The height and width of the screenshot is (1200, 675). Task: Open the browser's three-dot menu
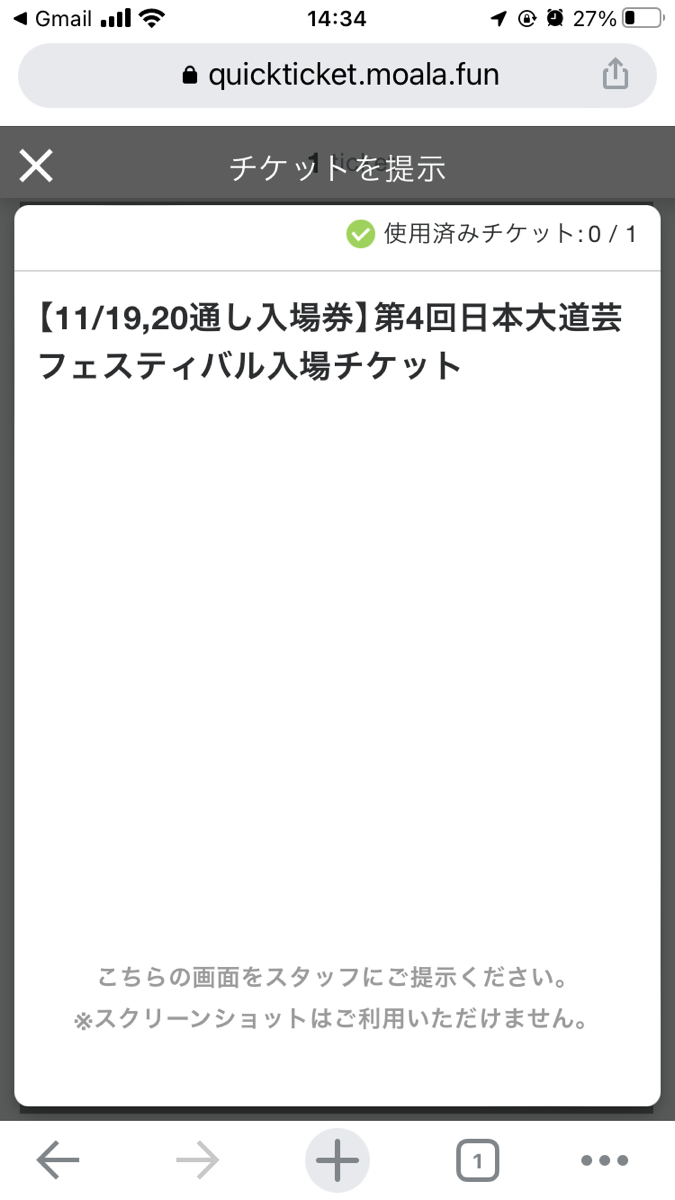pos(605,1161)
